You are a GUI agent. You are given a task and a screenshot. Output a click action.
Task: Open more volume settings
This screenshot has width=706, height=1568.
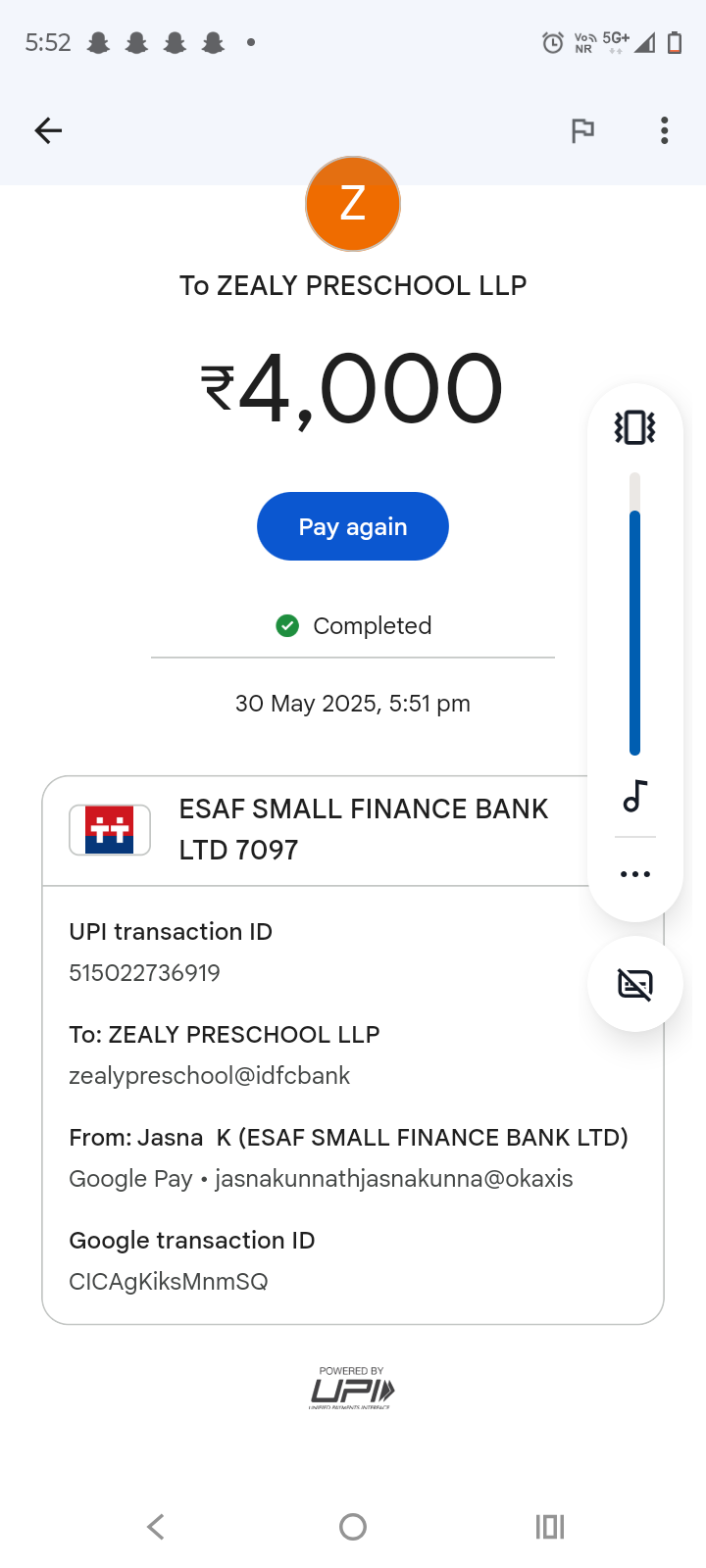[634, 874]
